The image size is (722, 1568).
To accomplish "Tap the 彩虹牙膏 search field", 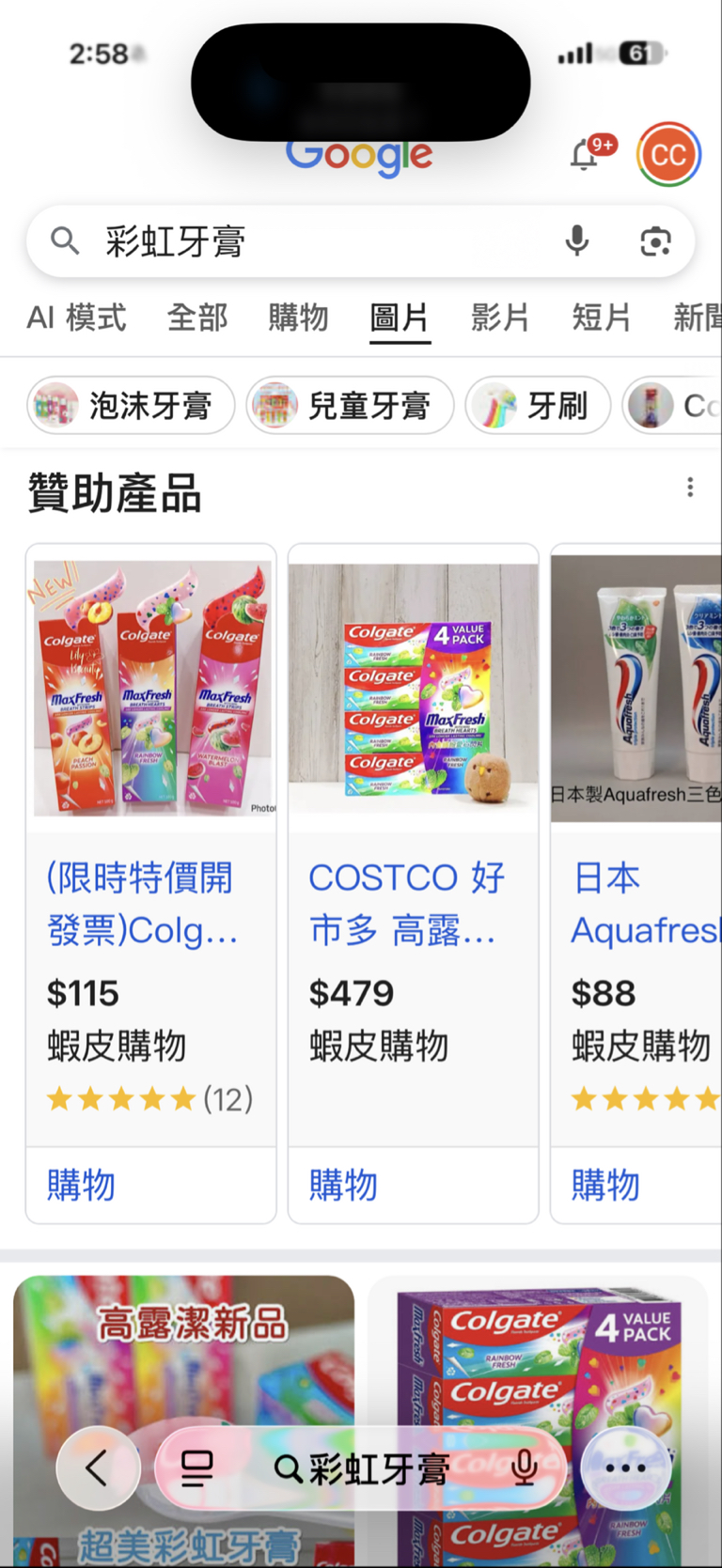I will (310, 242).
